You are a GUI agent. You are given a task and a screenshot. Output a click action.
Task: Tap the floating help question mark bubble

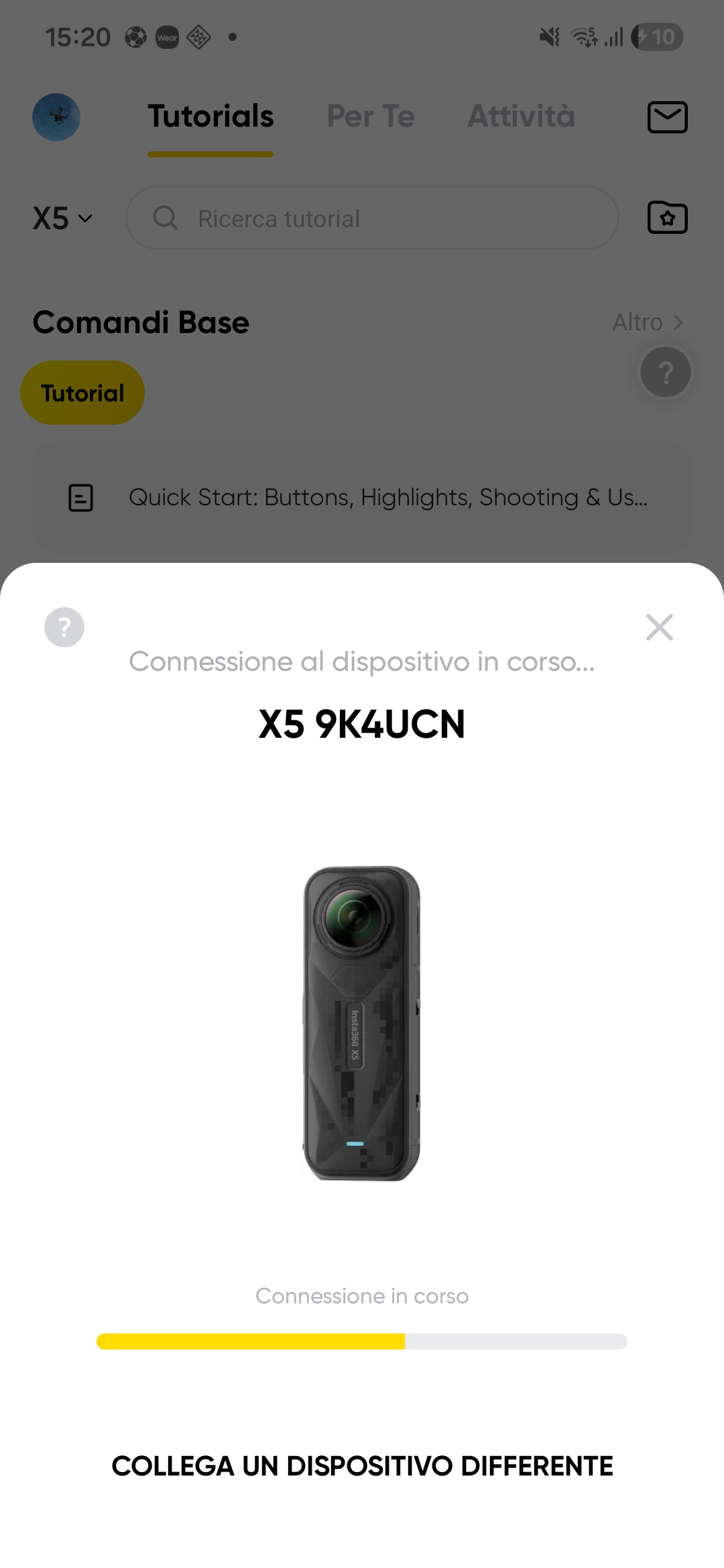pyautogui.click(x=664, y=372)
